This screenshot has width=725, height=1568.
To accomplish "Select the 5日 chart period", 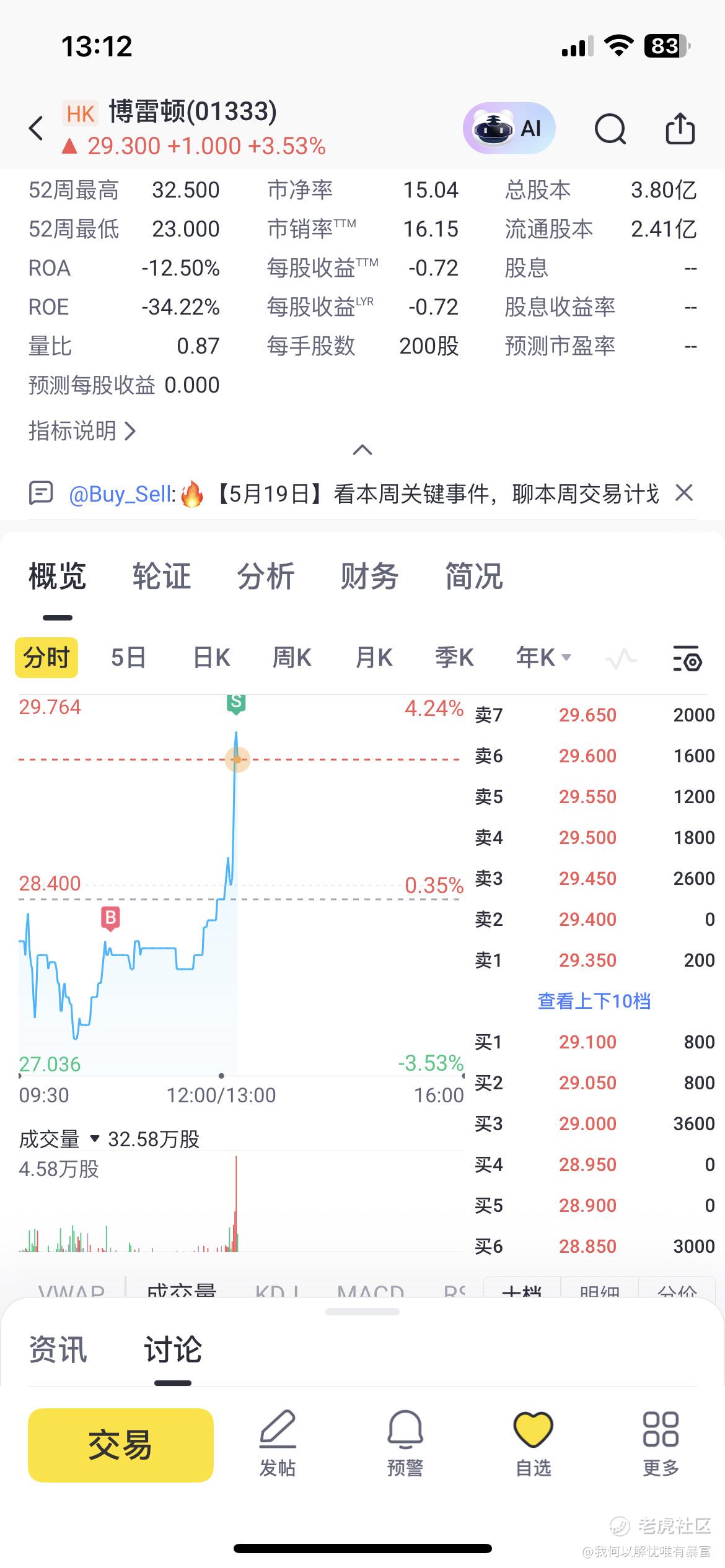I will [x=128, y=658].
